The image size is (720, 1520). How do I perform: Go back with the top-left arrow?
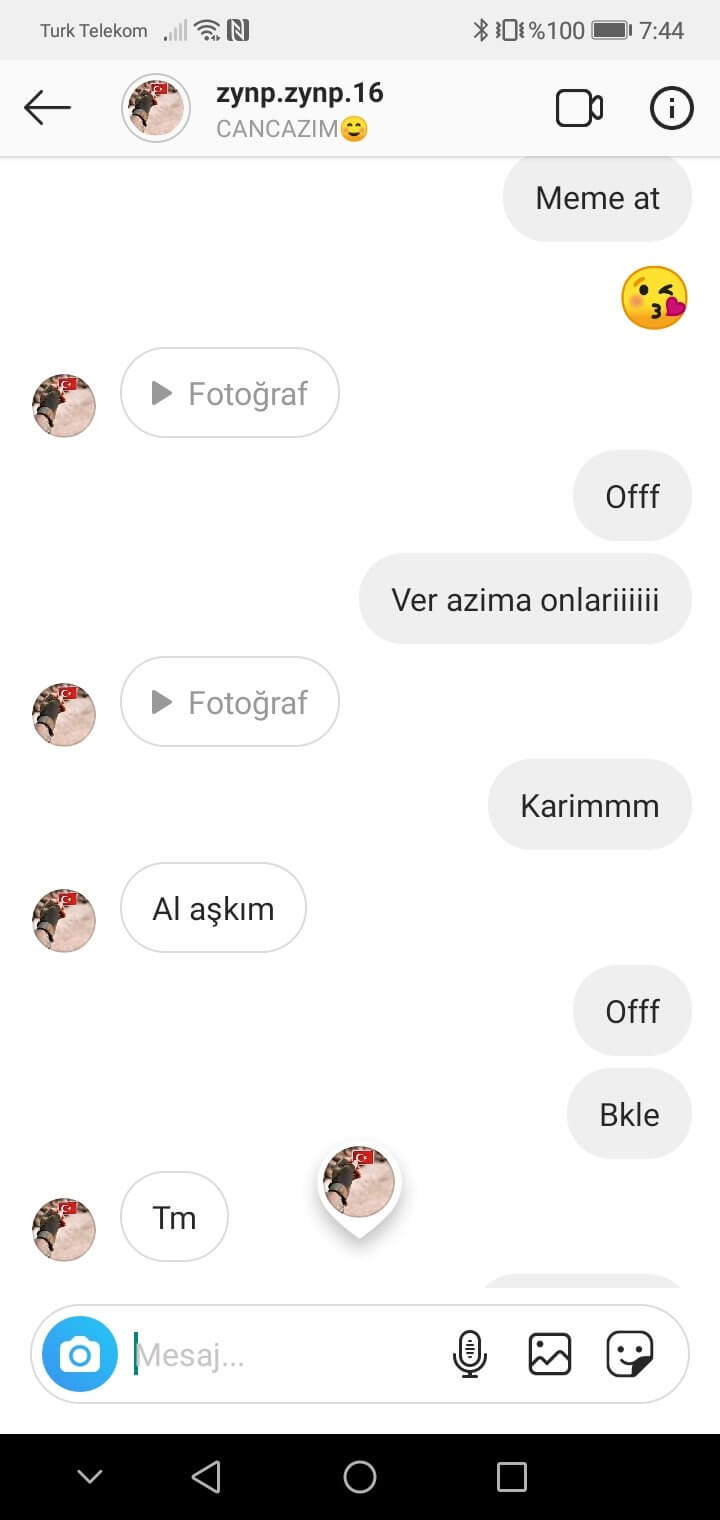pyautogui.click(x=47, y=106)
